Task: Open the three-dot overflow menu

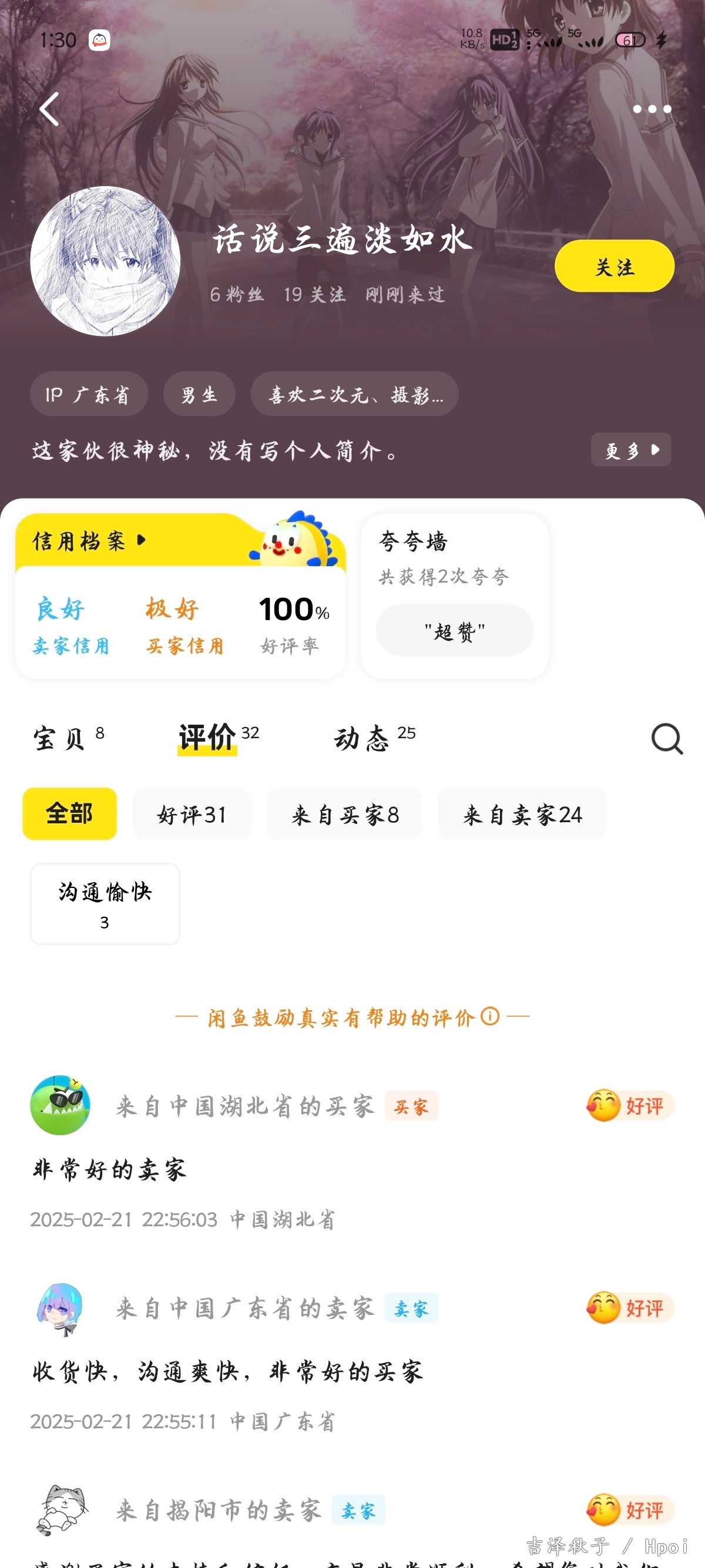Action: [652, 110]
